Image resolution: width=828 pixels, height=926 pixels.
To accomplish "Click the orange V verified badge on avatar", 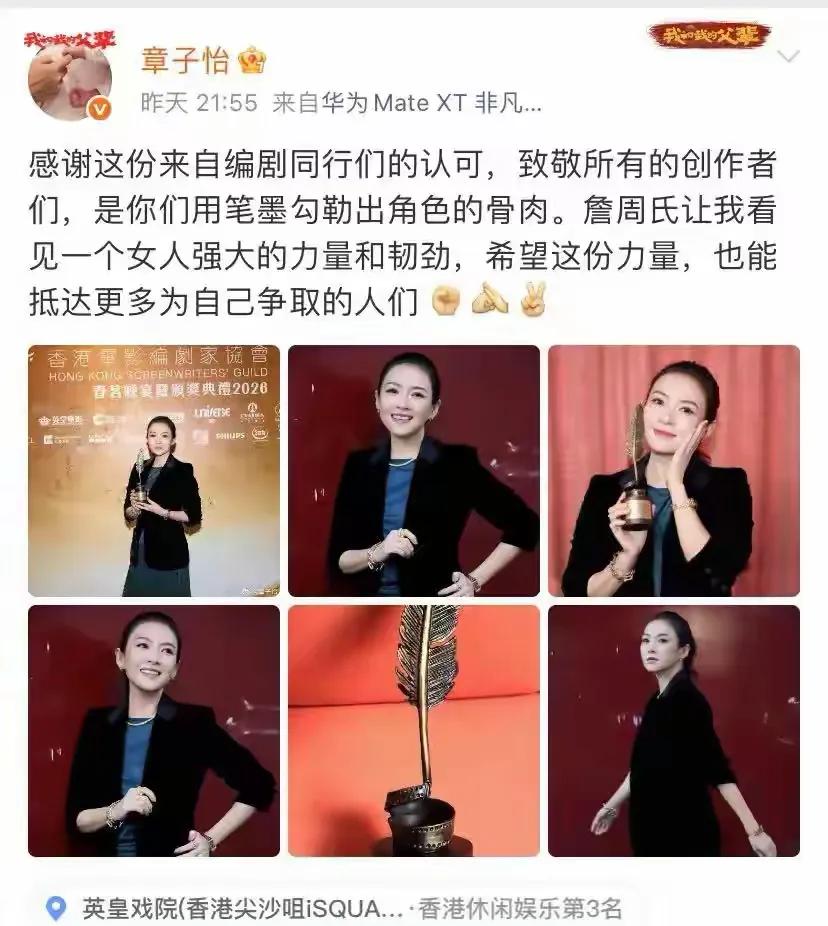I will [x=101, y=104].
